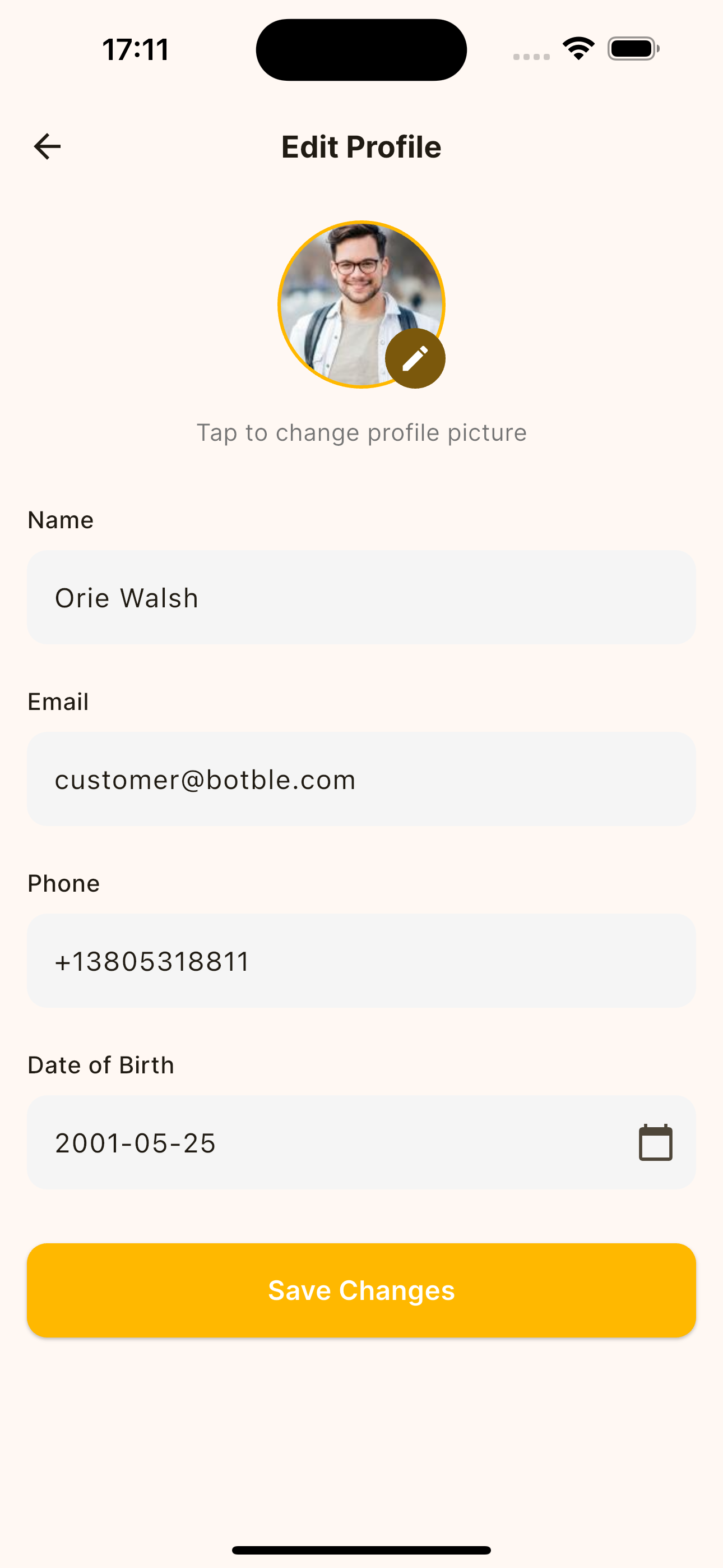The height and width of the screenshot is (1568, 723).
Task: Focus the Name field with Orie Walsh
Action: click(x=361, y=598)
